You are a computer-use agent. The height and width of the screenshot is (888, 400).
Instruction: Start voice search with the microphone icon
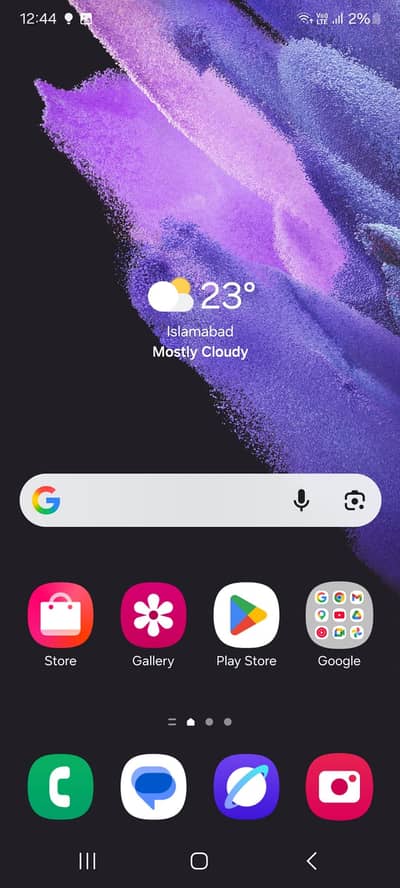tap(301, 500)
